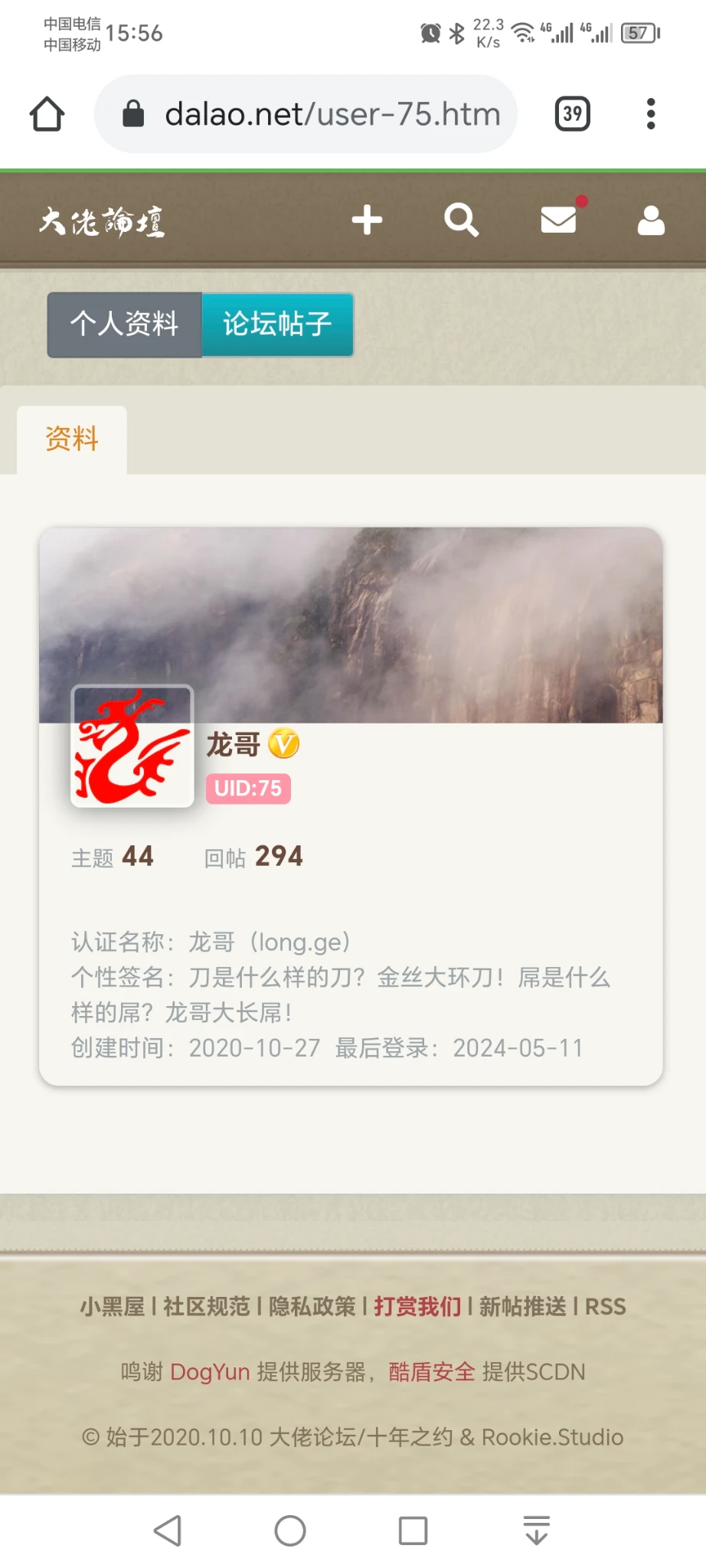Tap the browser home button
This screenshot has height=1568, width=706.
(x=47, y=114)
